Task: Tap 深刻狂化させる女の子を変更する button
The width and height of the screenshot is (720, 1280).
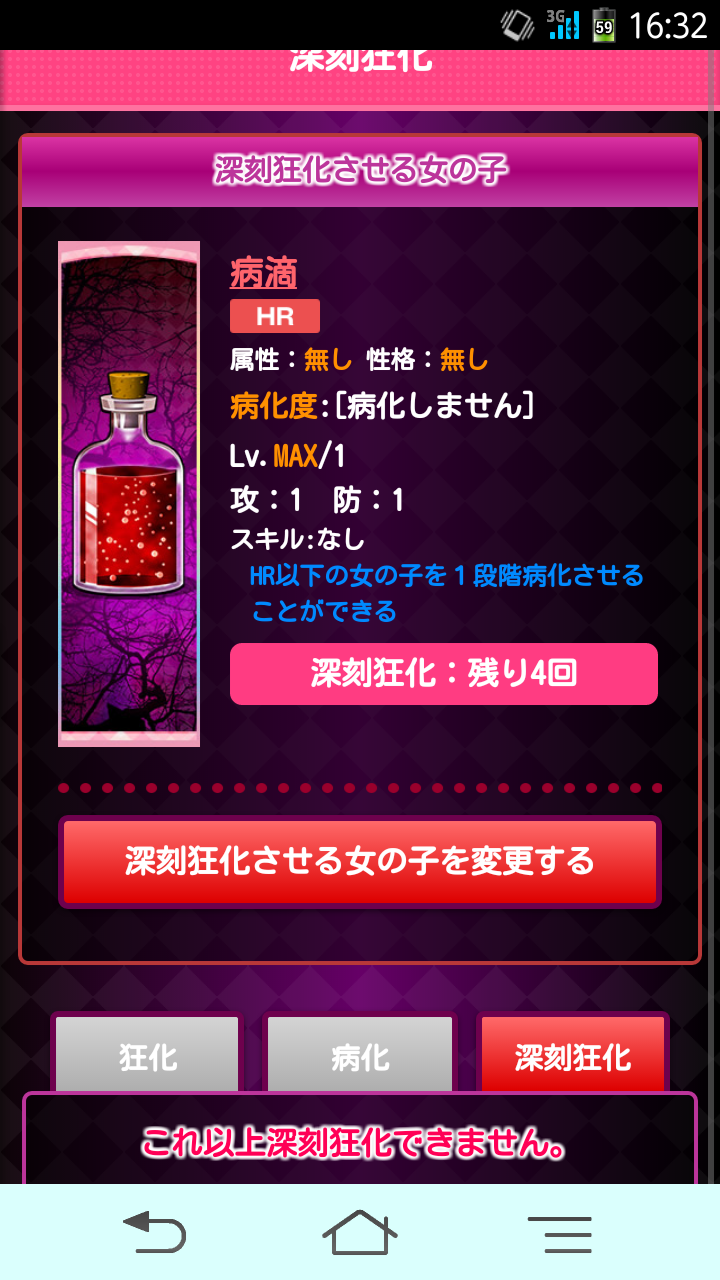Action: coord(360,862)
